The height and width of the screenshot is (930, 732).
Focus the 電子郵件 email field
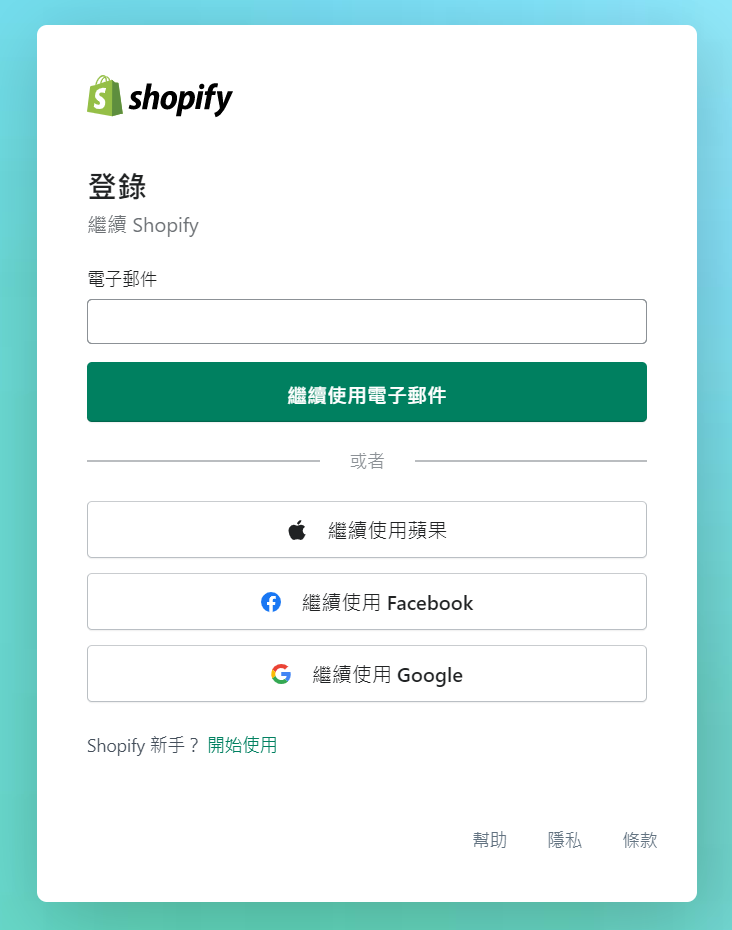[366, 321]
